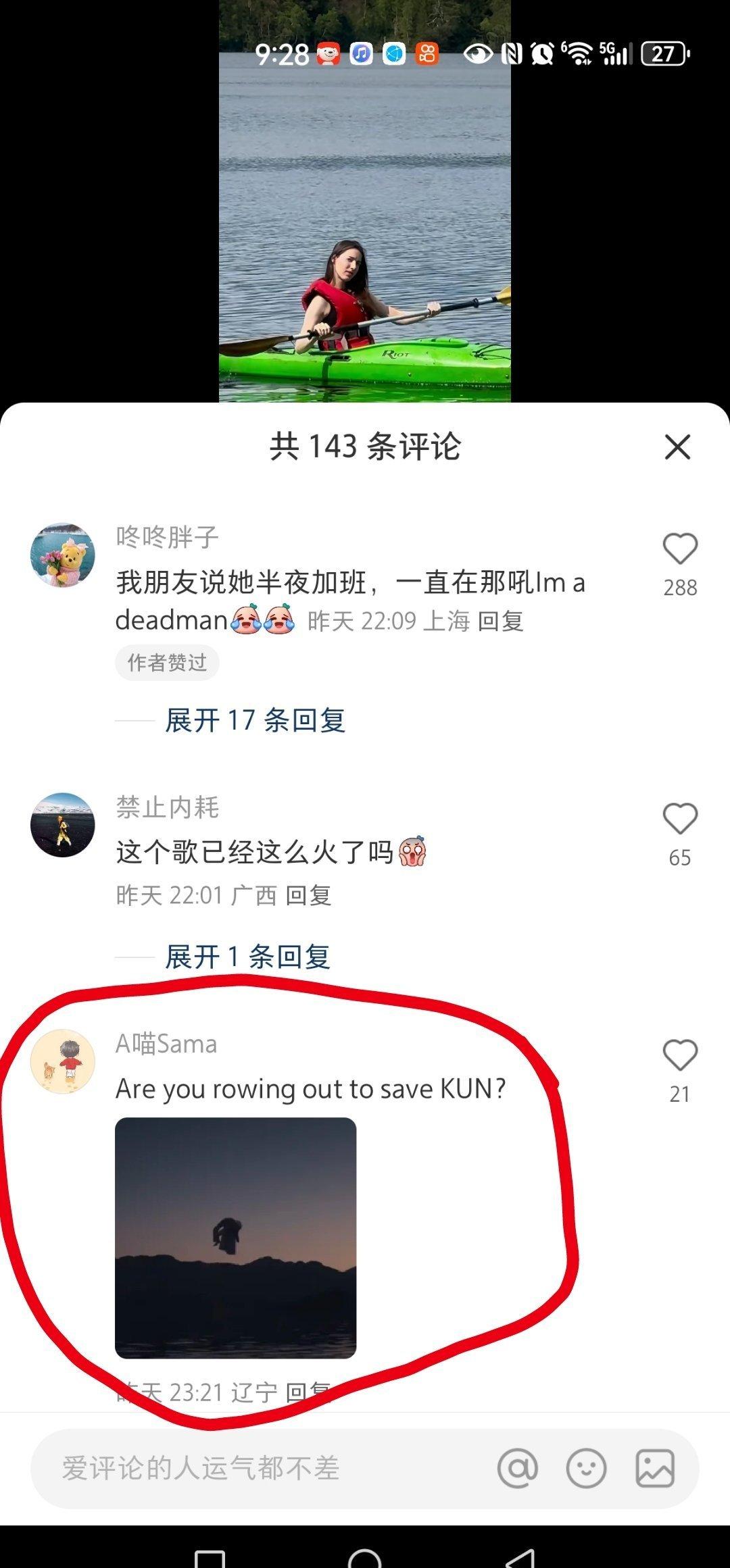Viewport: 730px width, 1568px height.
Task: Mention someone with the @ icon
Action: (x=518, y=1468)
